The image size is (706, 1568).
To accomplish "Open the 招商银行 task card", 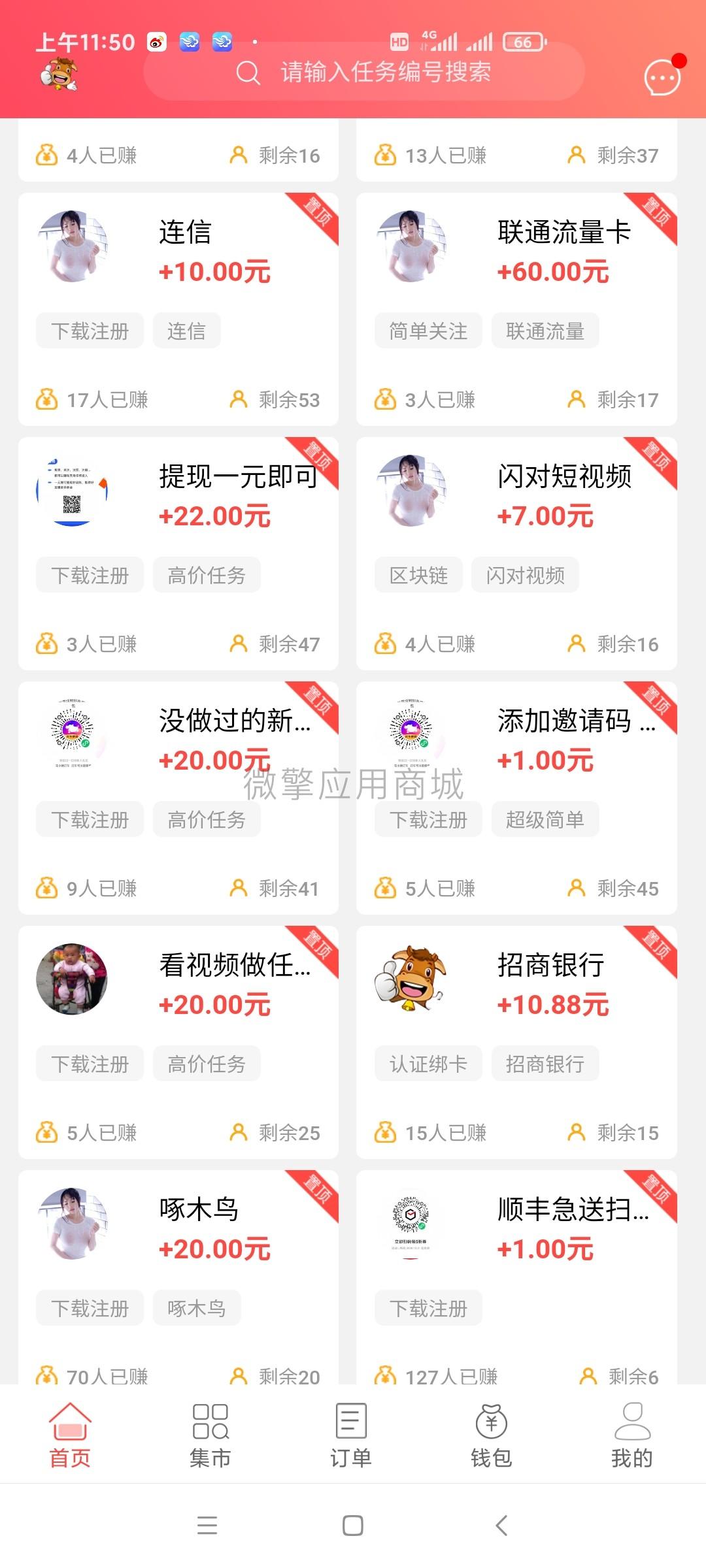I will [x=516, y=1041].
